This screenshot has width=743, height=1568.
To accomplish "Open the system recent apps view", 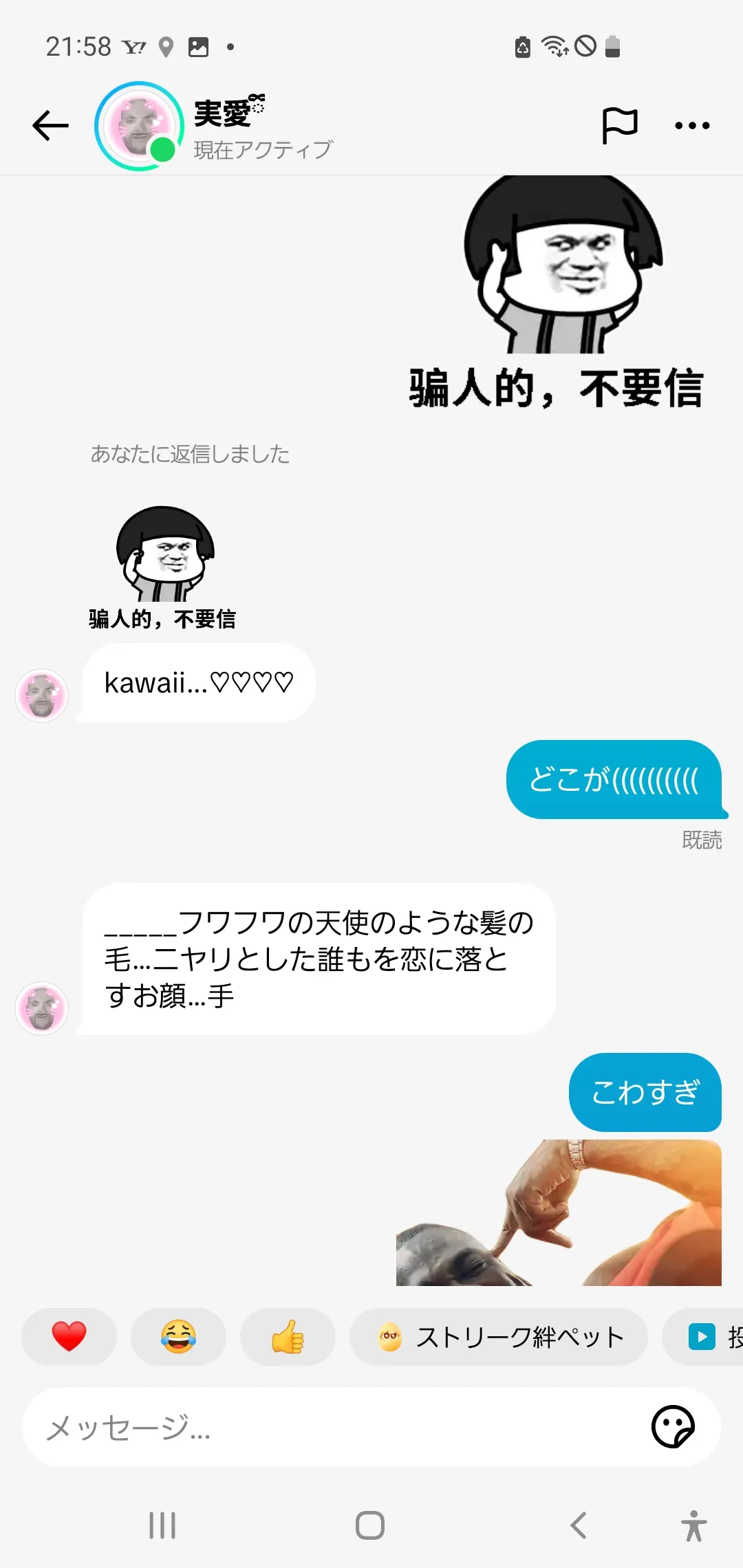I will pos(162,1525).
